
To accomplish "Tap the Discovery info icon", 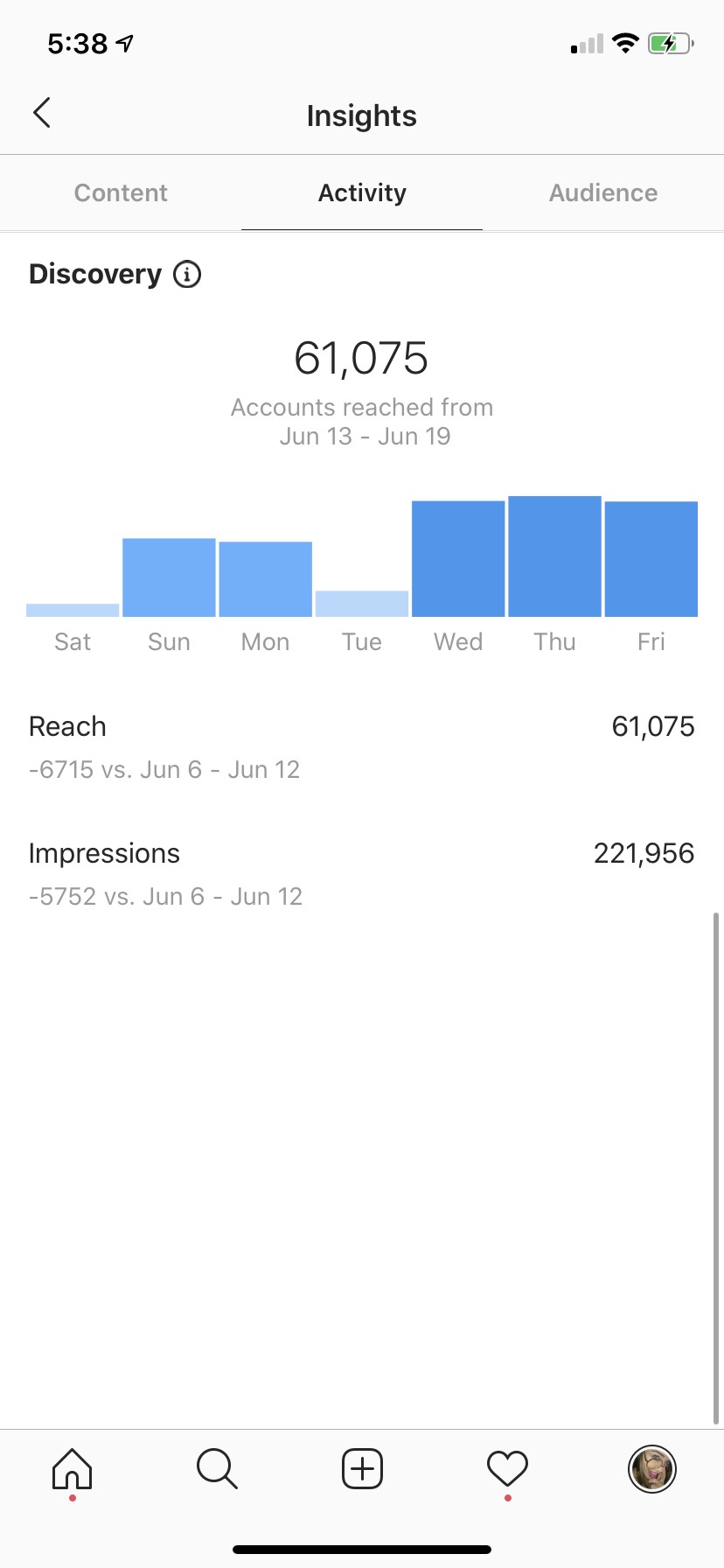I will (x=187, y=274).
